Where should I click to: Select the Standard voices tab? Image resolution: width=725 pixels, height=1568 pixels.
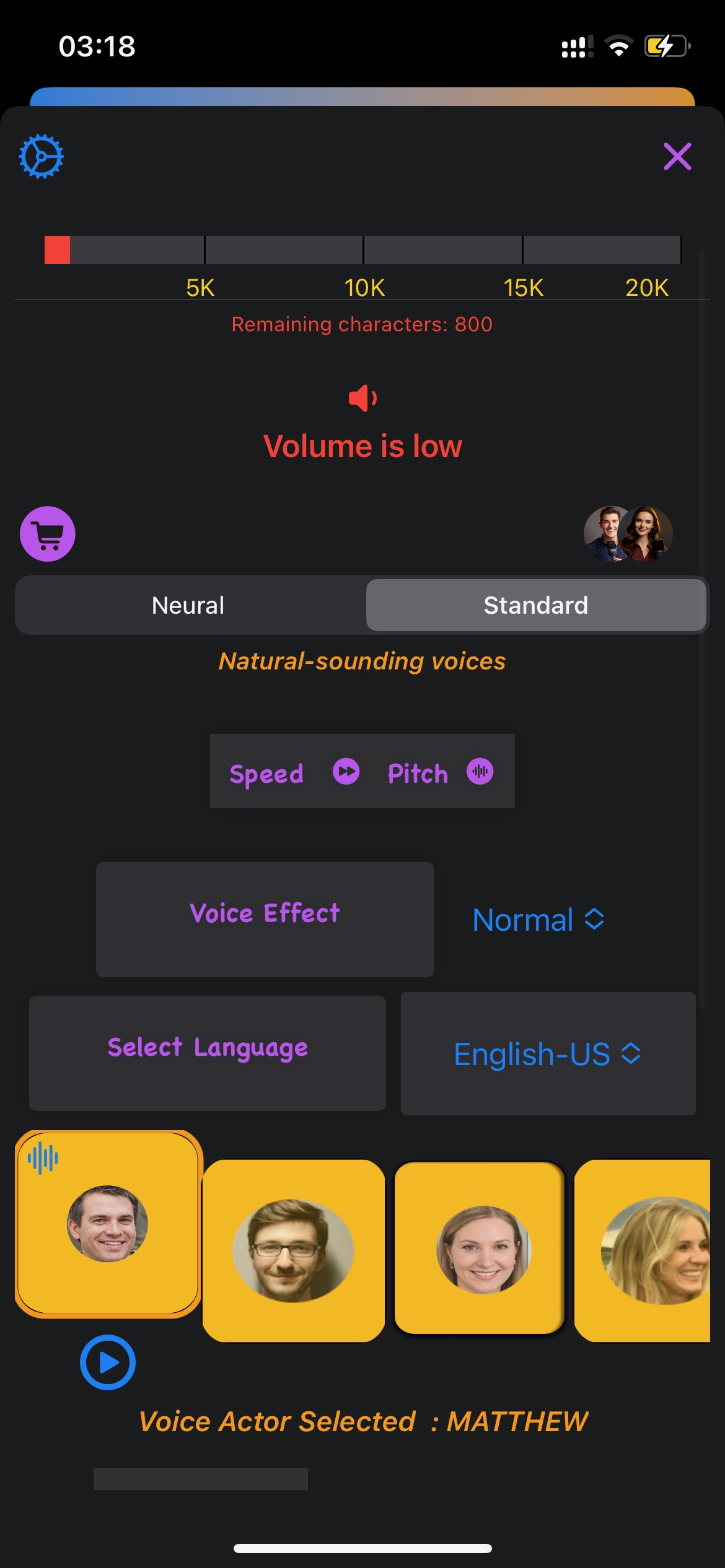[x=536, y=605]
